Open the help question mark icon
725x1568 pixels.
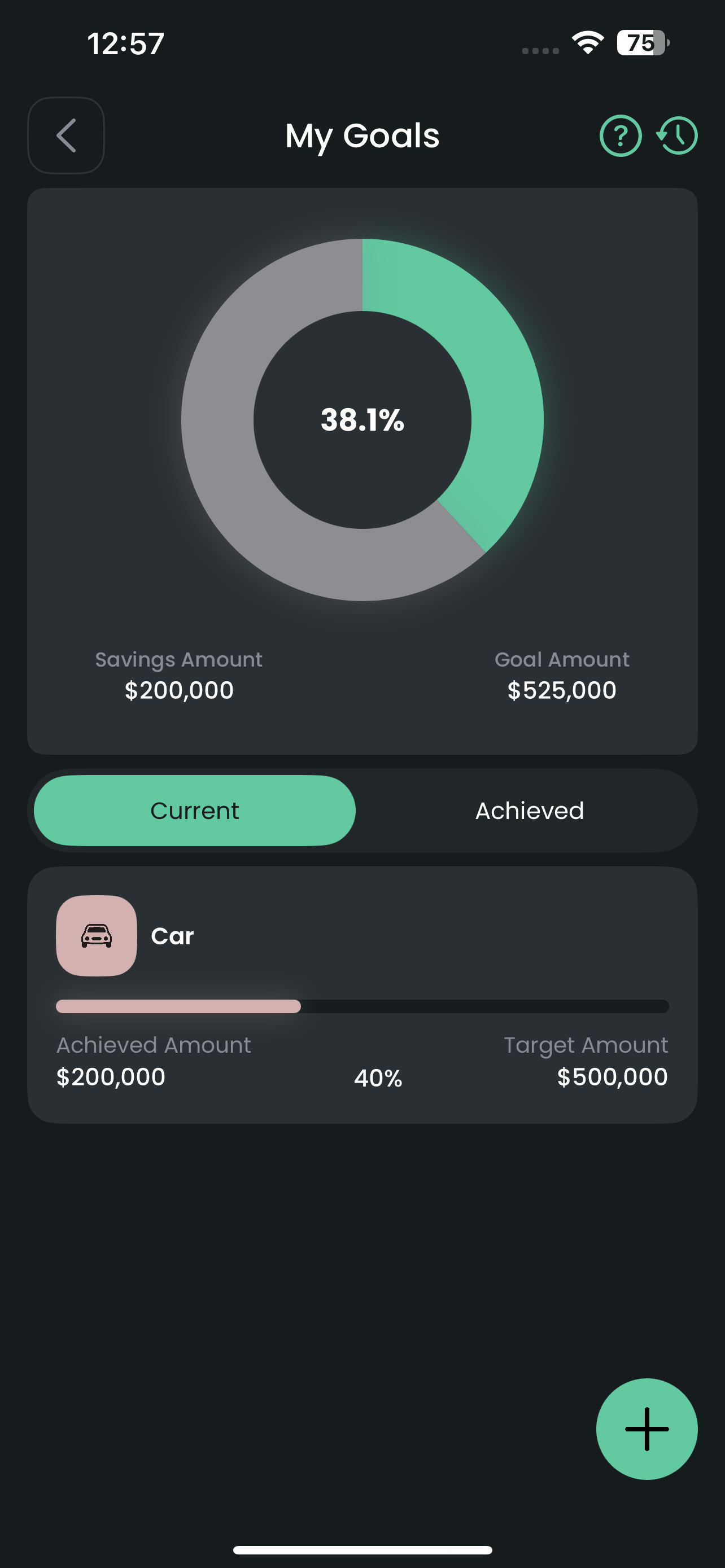pyautogui.click(x=621, y=135)
